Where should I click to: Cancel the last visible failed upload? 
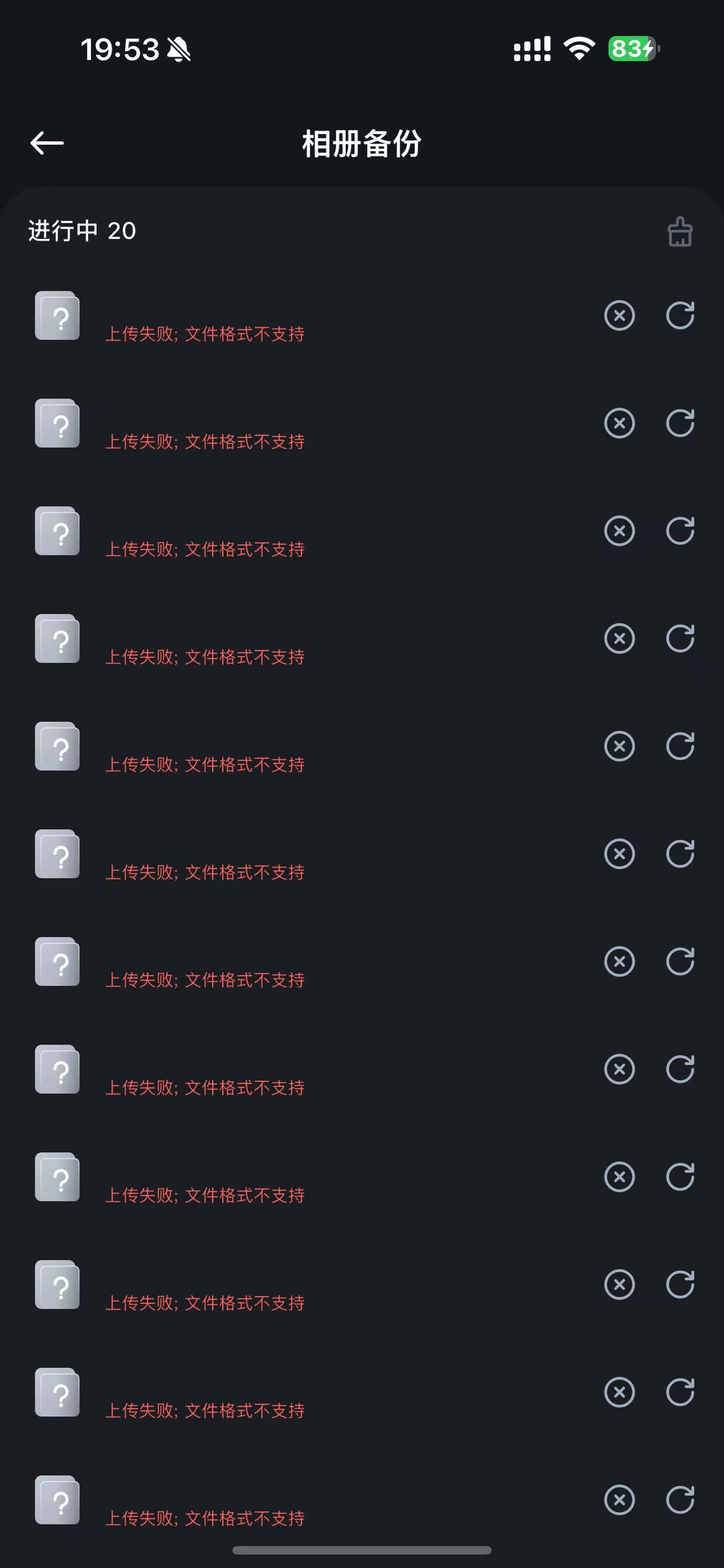pos(619,1500)
